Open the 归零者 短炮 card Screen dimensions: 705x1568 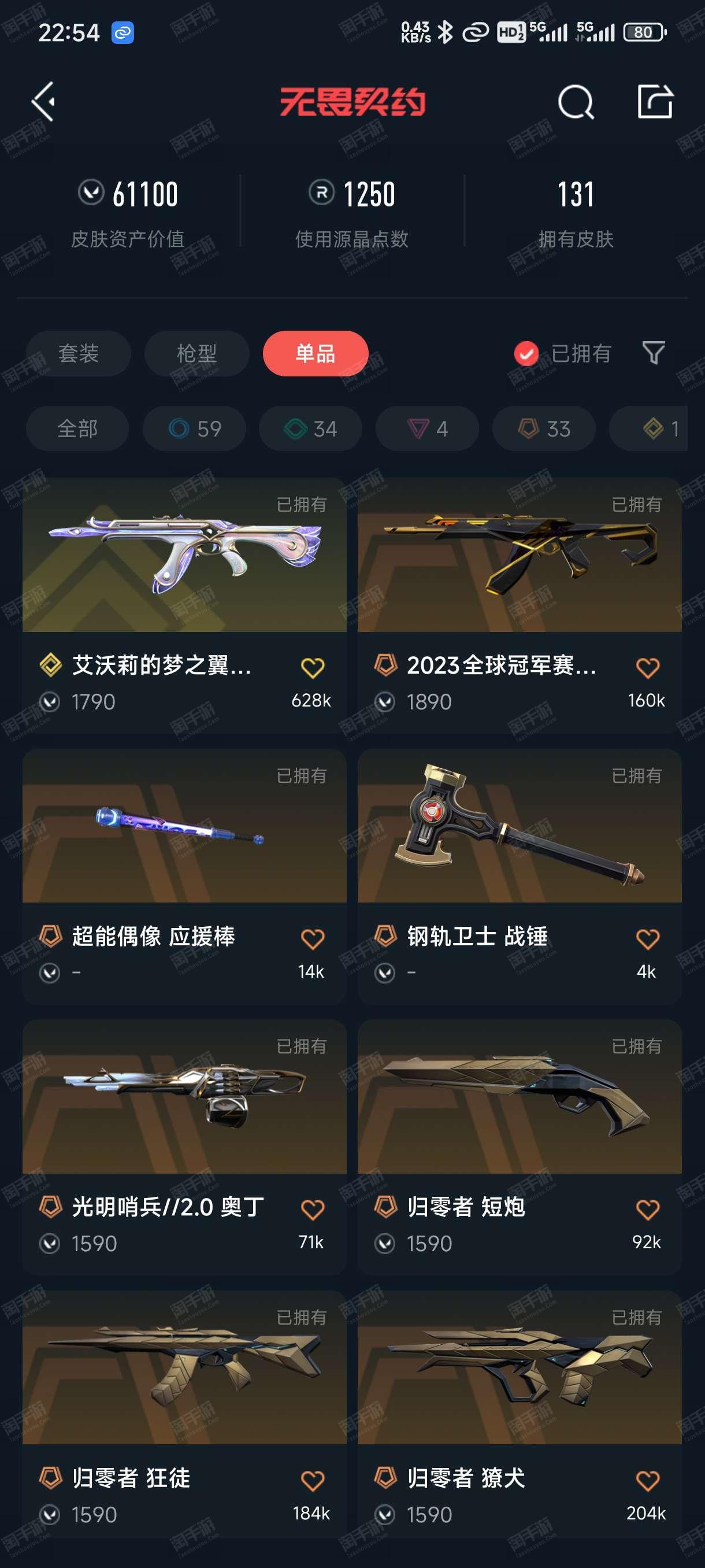click(520, 1148)
